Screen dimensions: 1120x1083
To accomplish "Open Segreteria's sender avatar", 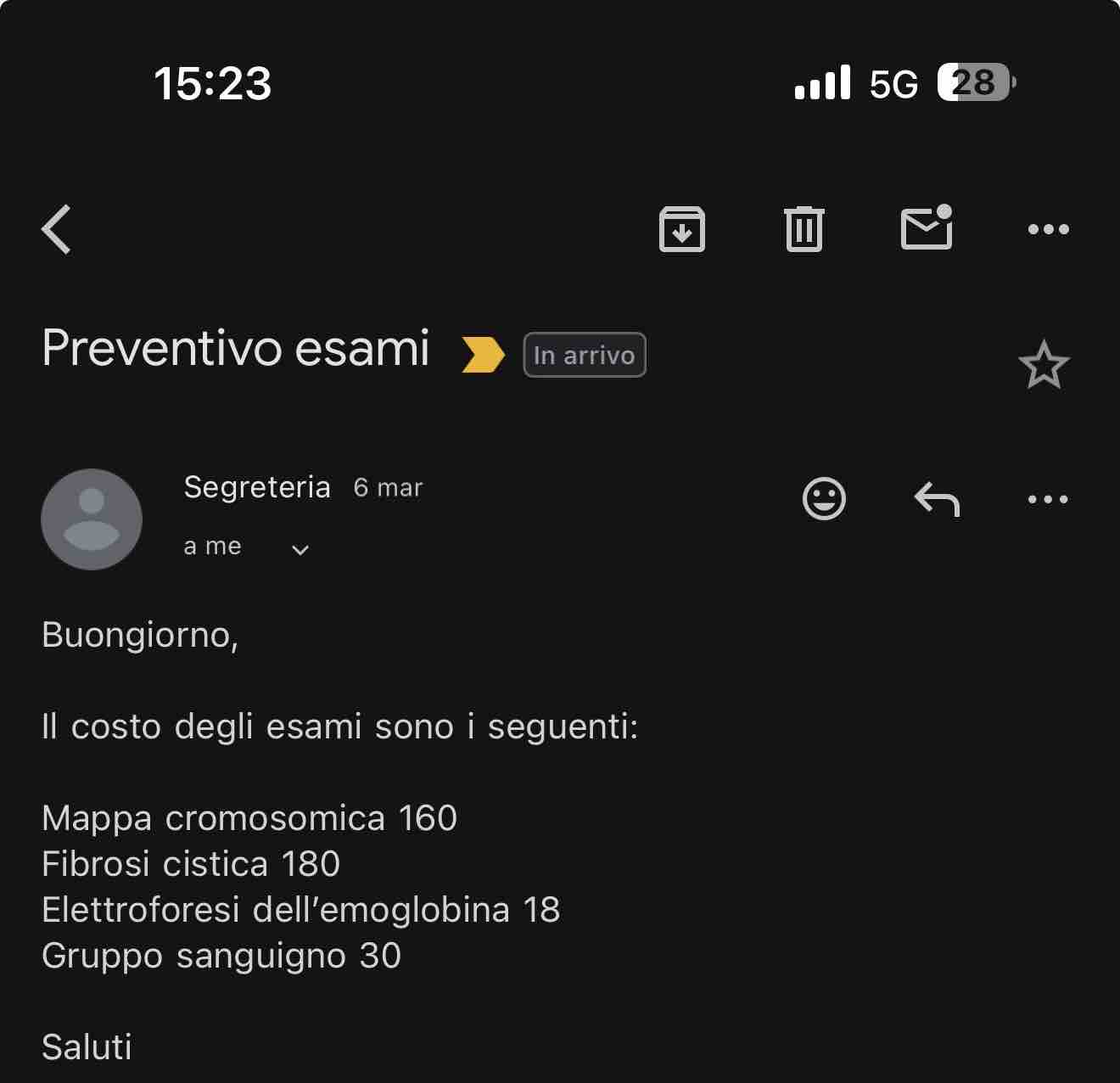I will [92, 519].
